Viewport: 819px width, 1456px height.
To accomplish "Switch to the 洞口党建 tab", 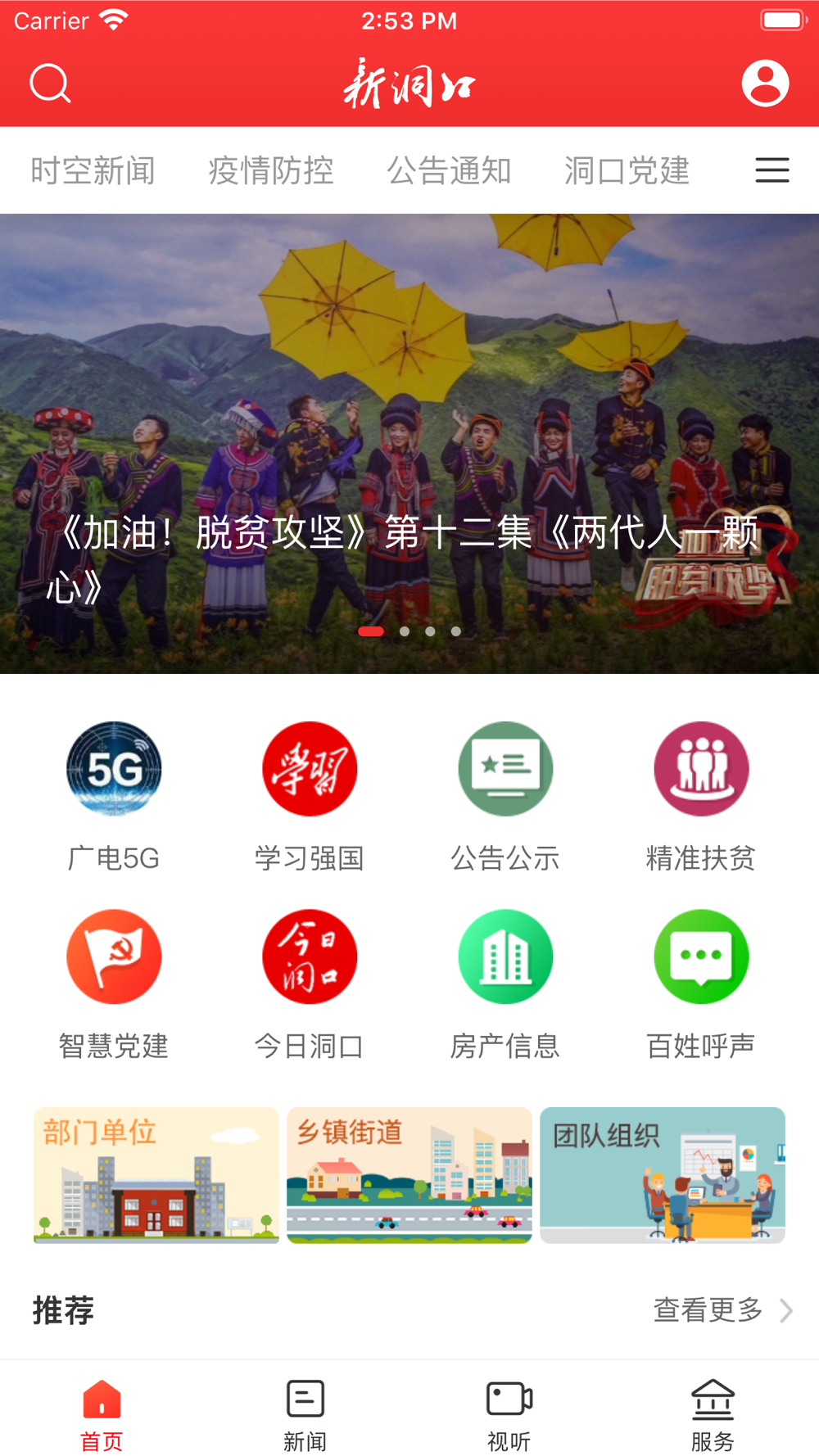I will (x=627, y=170).
